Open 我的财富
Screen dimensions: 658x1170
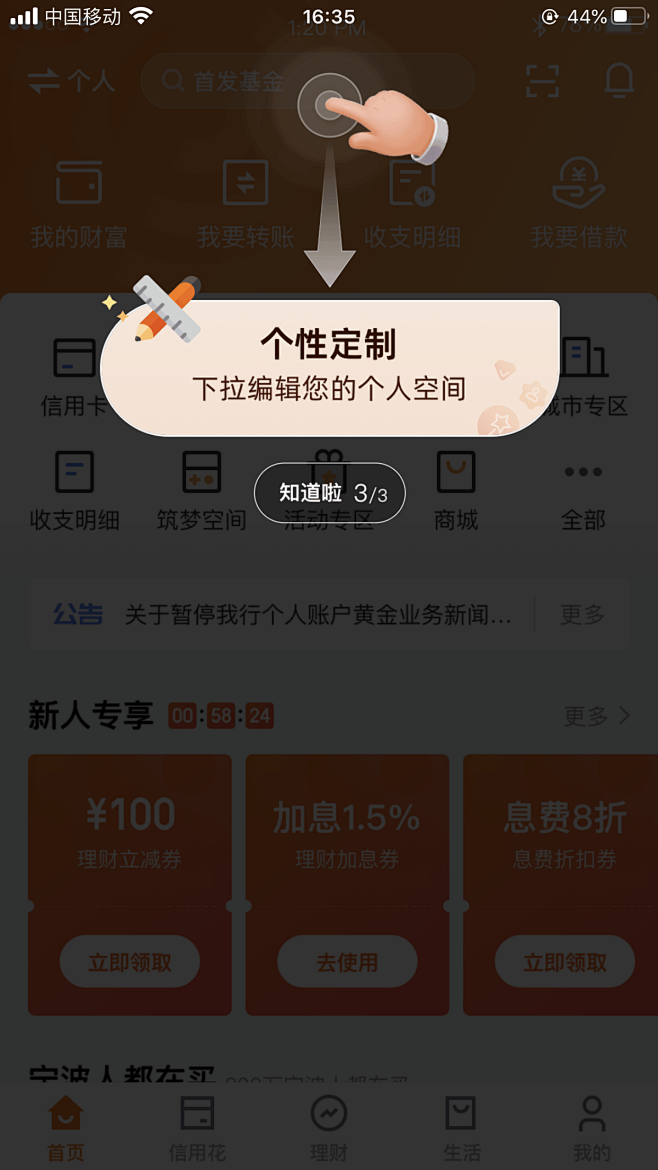point(78,203)
